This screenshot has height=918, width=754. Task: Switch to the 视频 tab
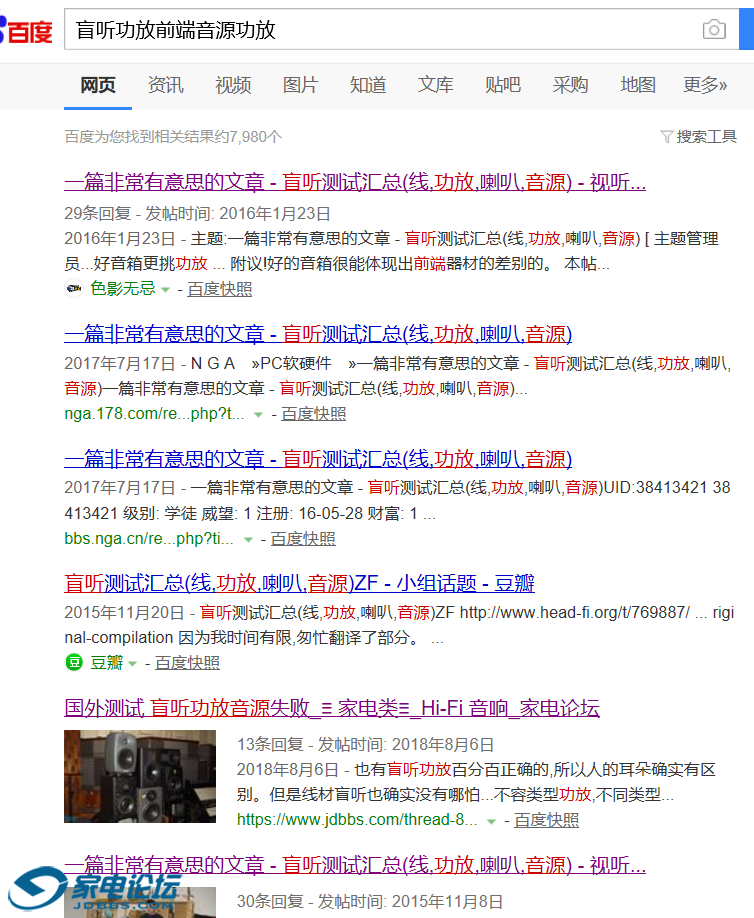233,86
